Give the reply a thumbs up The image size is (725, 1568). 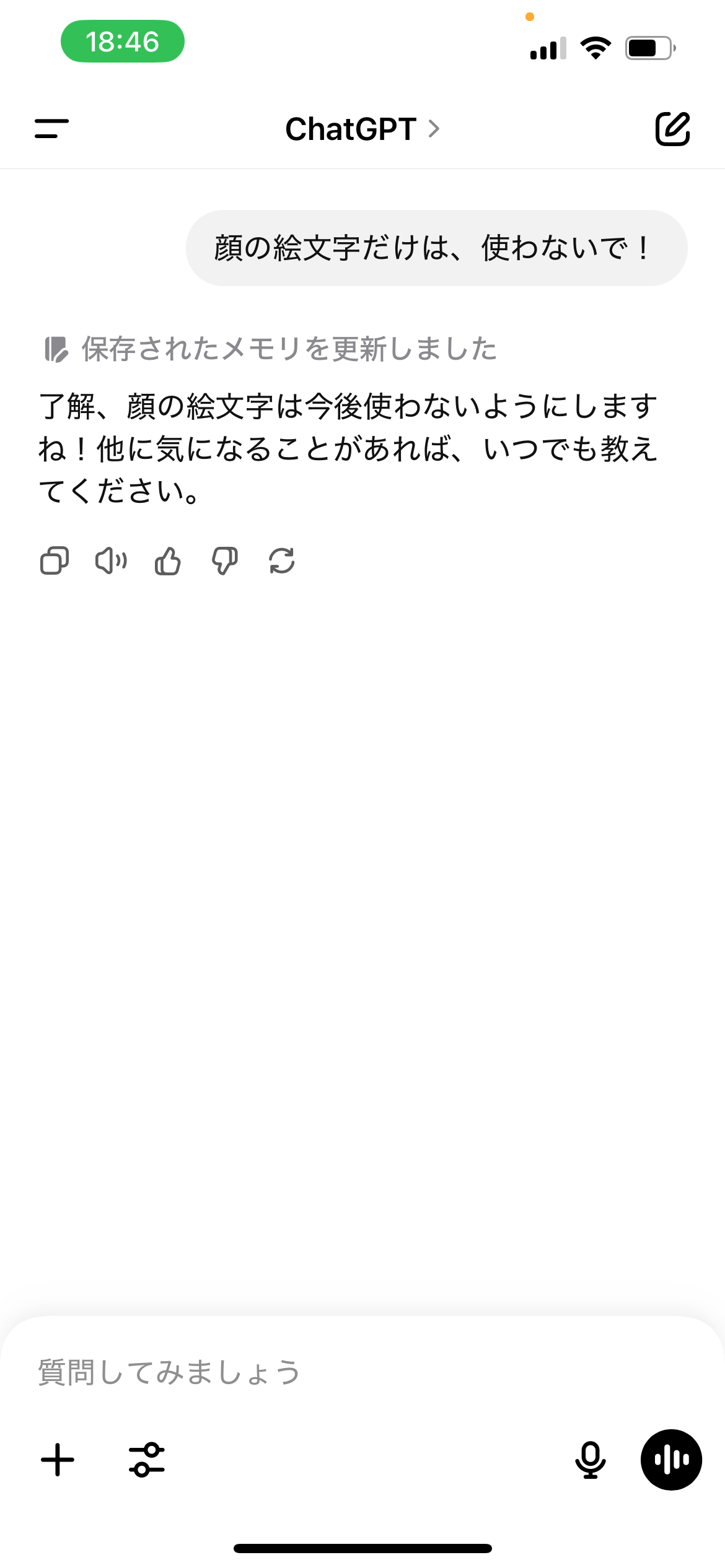pyautogui.click(x=168, y=561)
